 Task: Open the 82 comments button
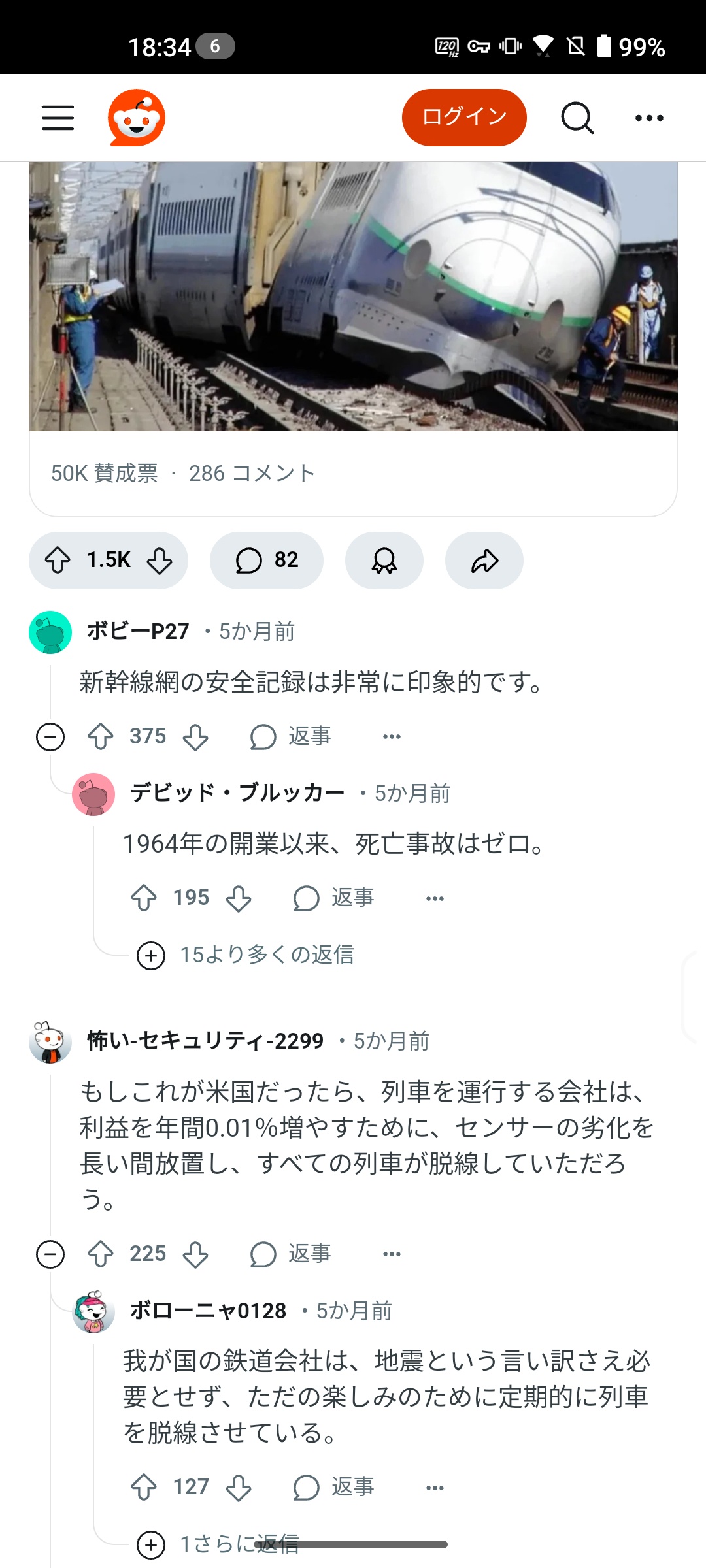267,561
